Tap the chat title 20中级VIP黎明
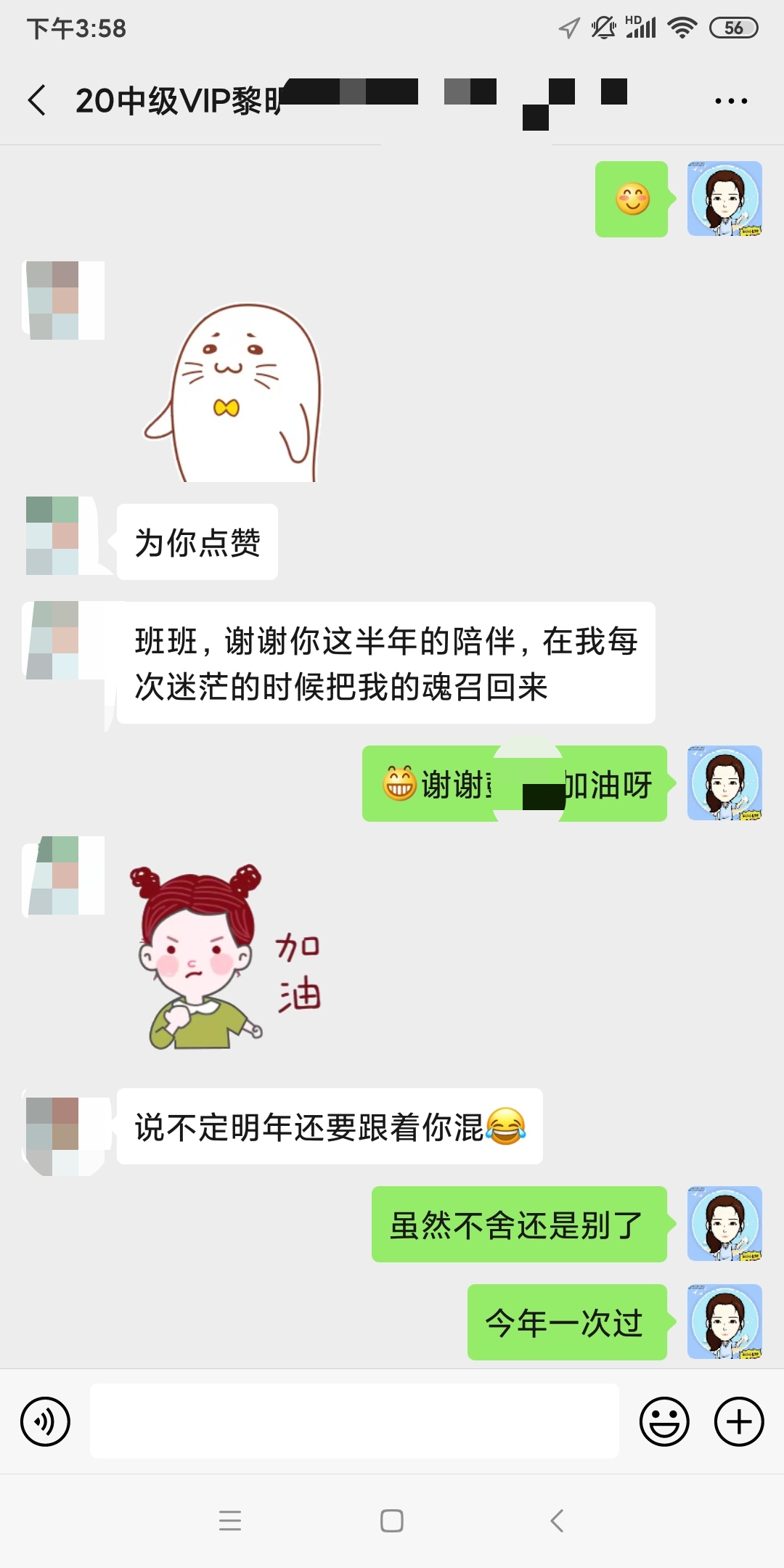 pyautogui.click(x=183, y=99)
